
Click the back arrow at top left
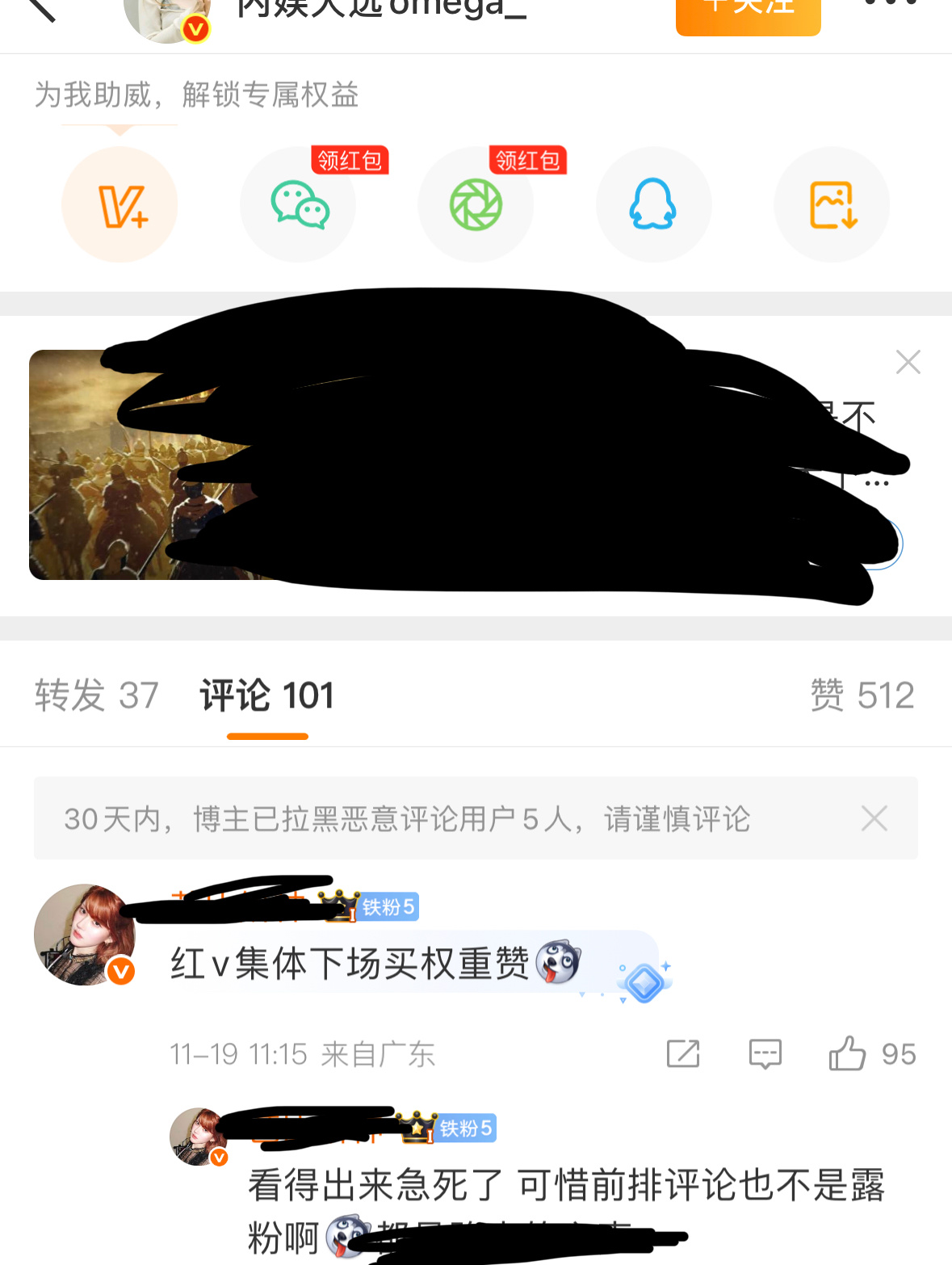tap(42, 11)
